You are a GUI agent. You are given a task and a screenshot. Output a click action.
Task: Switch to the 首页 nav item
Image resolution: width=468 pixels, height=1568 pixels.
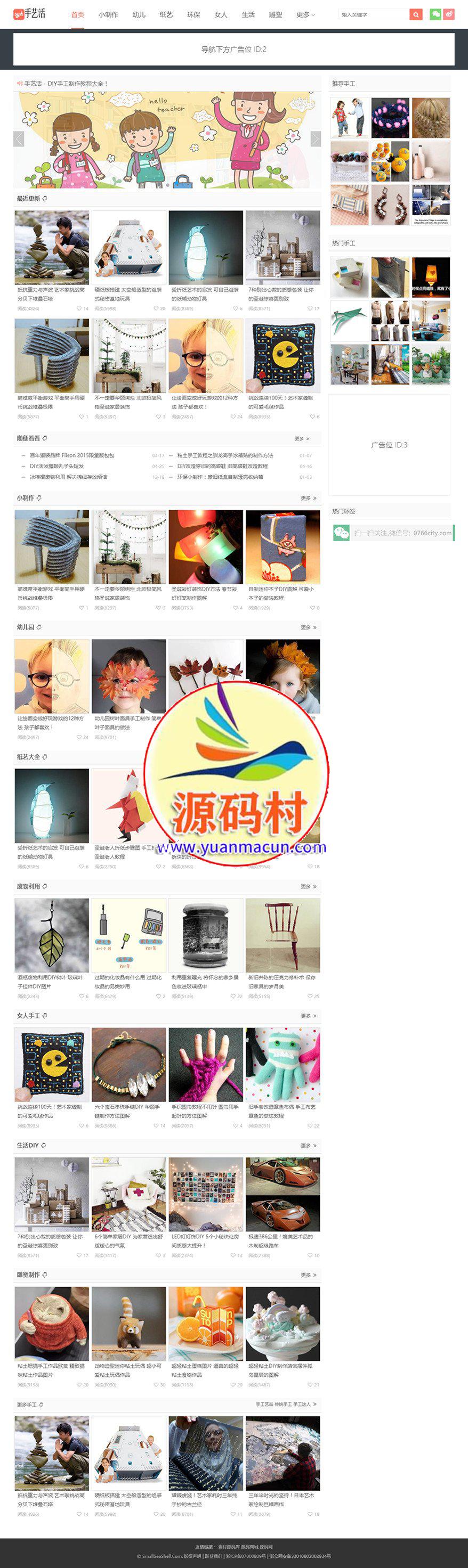(77, 14)
